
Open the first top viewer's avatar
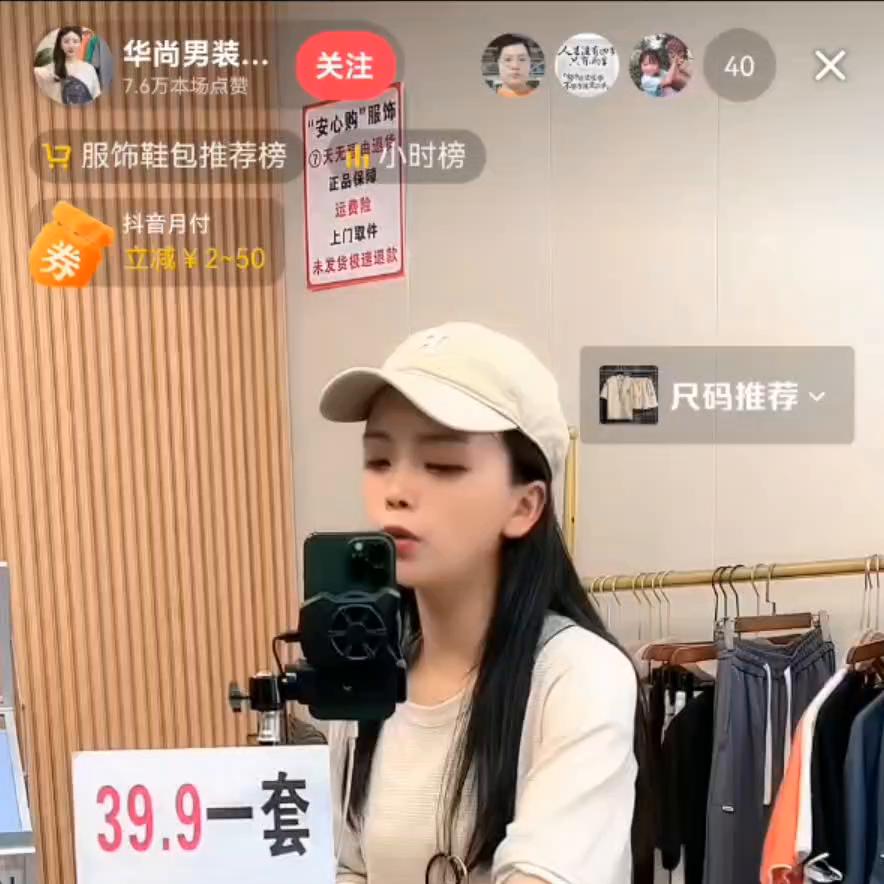click(x=514, y=66)
